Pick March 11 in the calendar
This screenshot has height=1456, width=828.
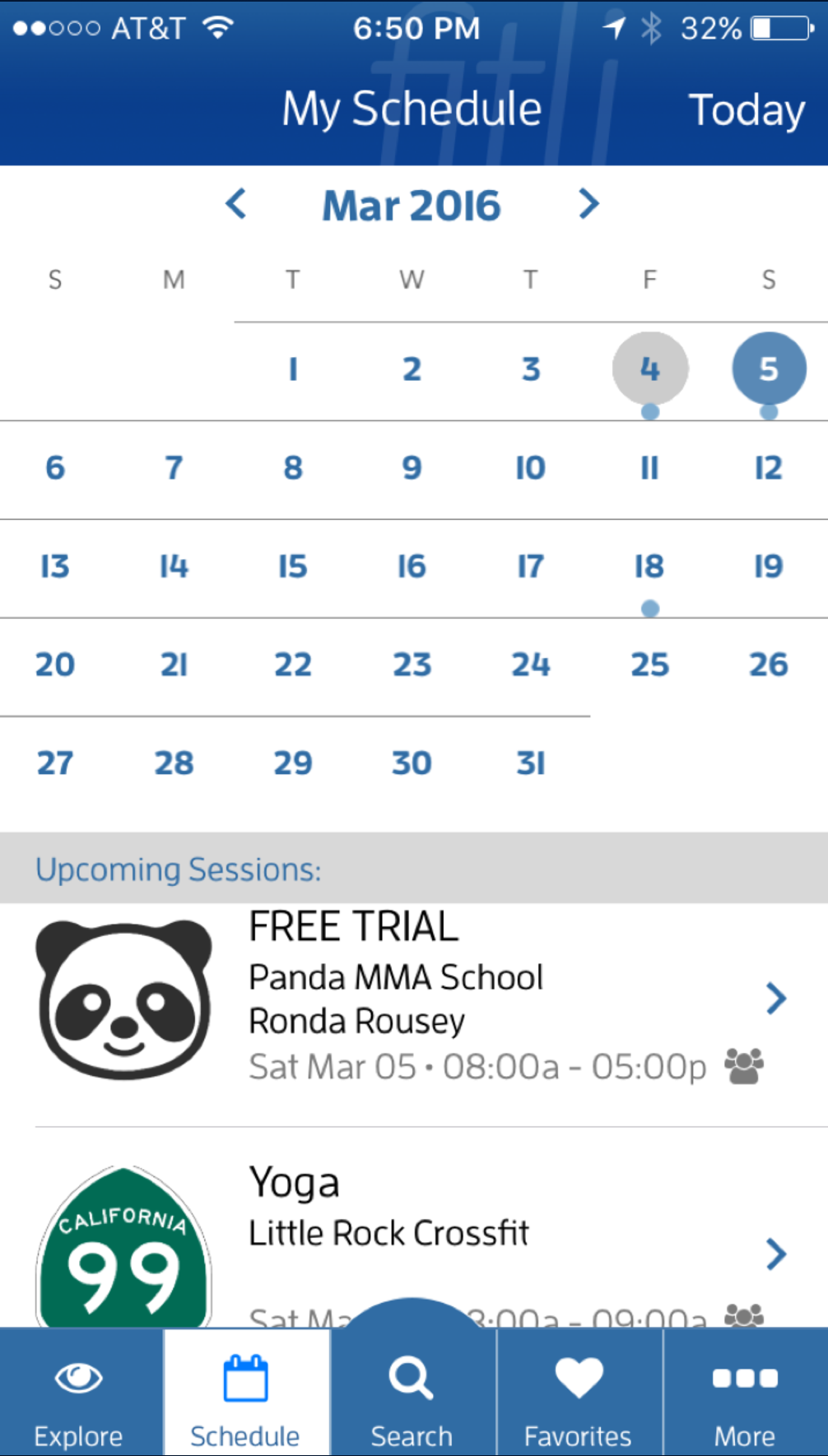point(649,468)
